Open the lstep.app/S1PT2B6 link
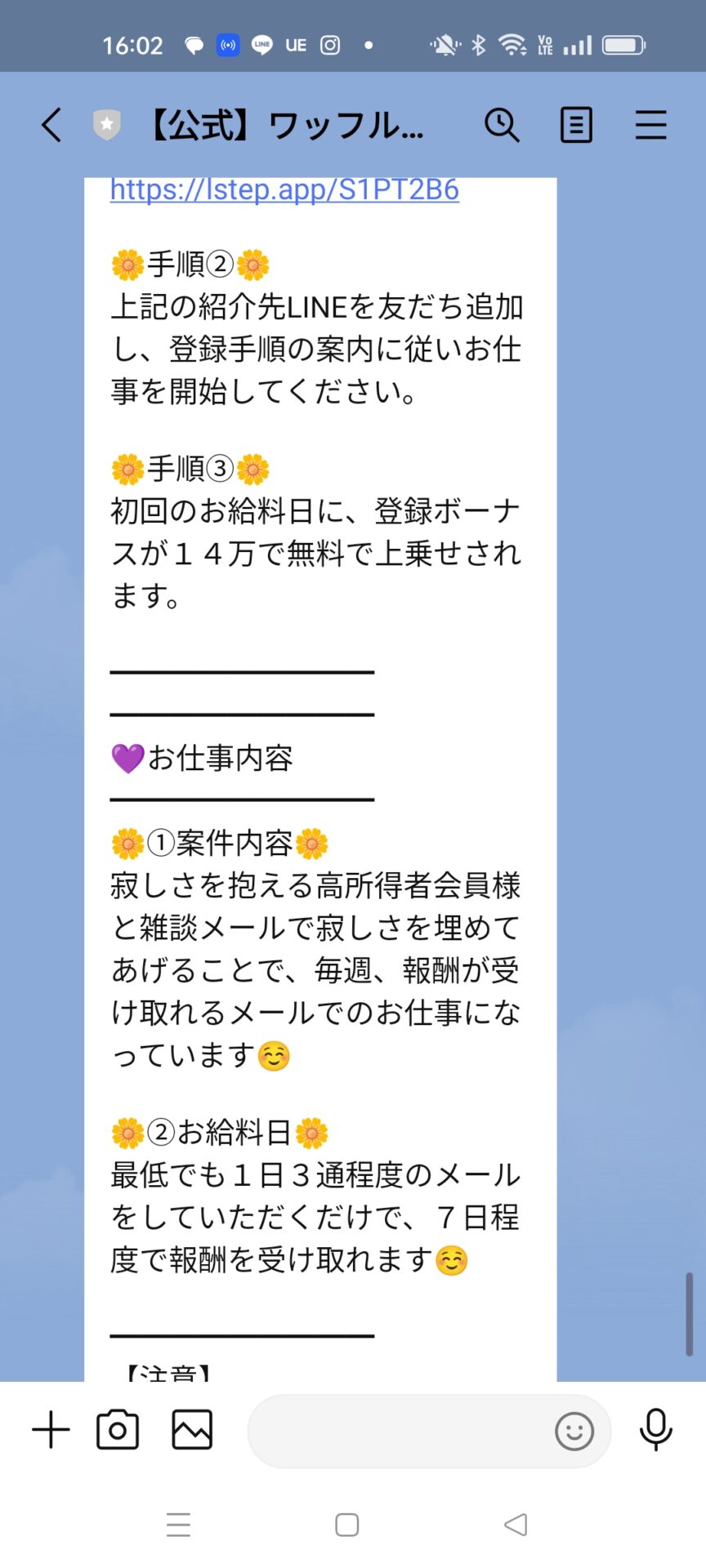The width and height of the screenshot is (706, 1568). 284,190
